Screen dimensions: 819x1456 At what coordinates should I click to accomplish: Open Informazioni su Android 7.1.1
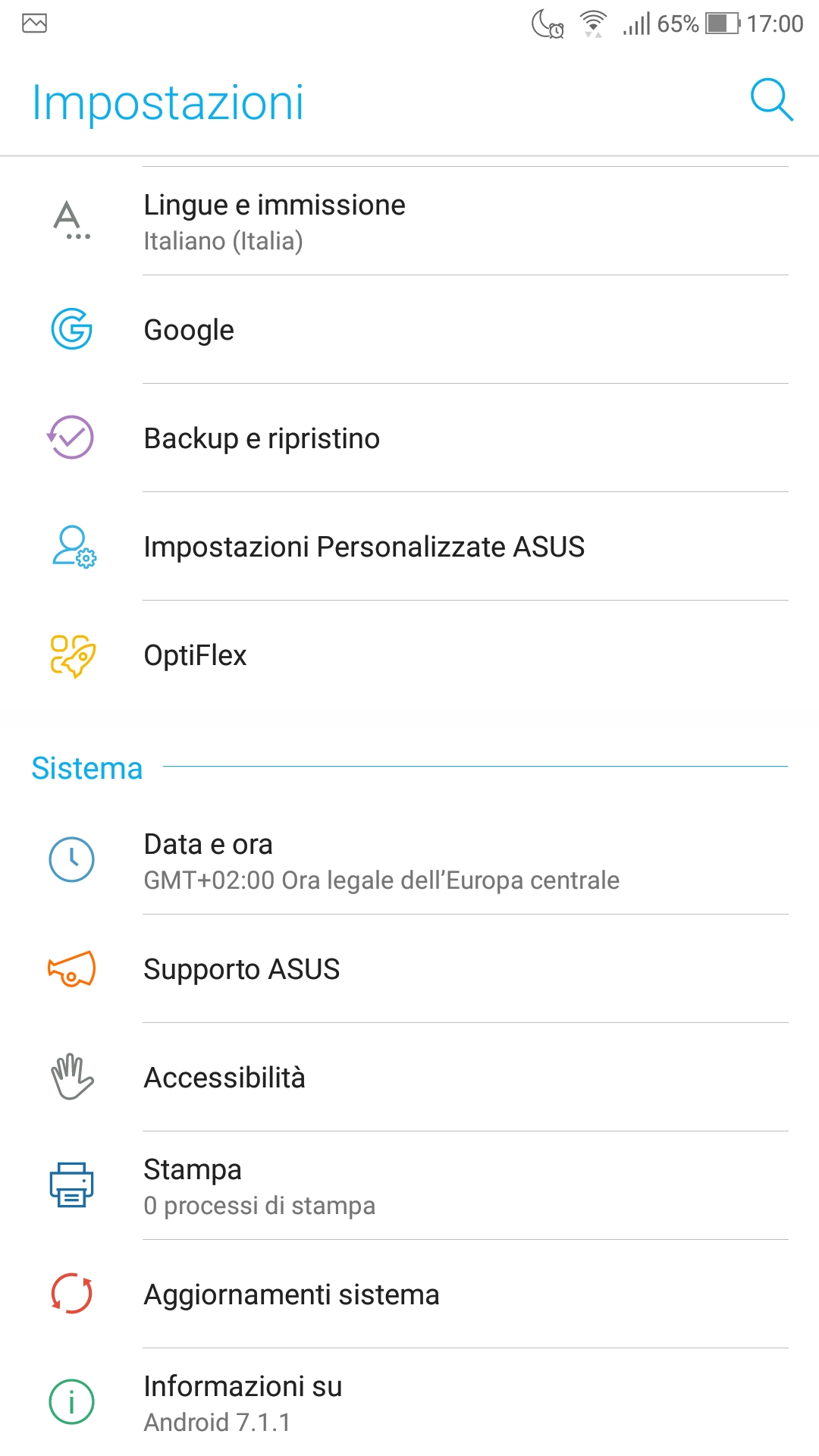[x=409, y=1402]
